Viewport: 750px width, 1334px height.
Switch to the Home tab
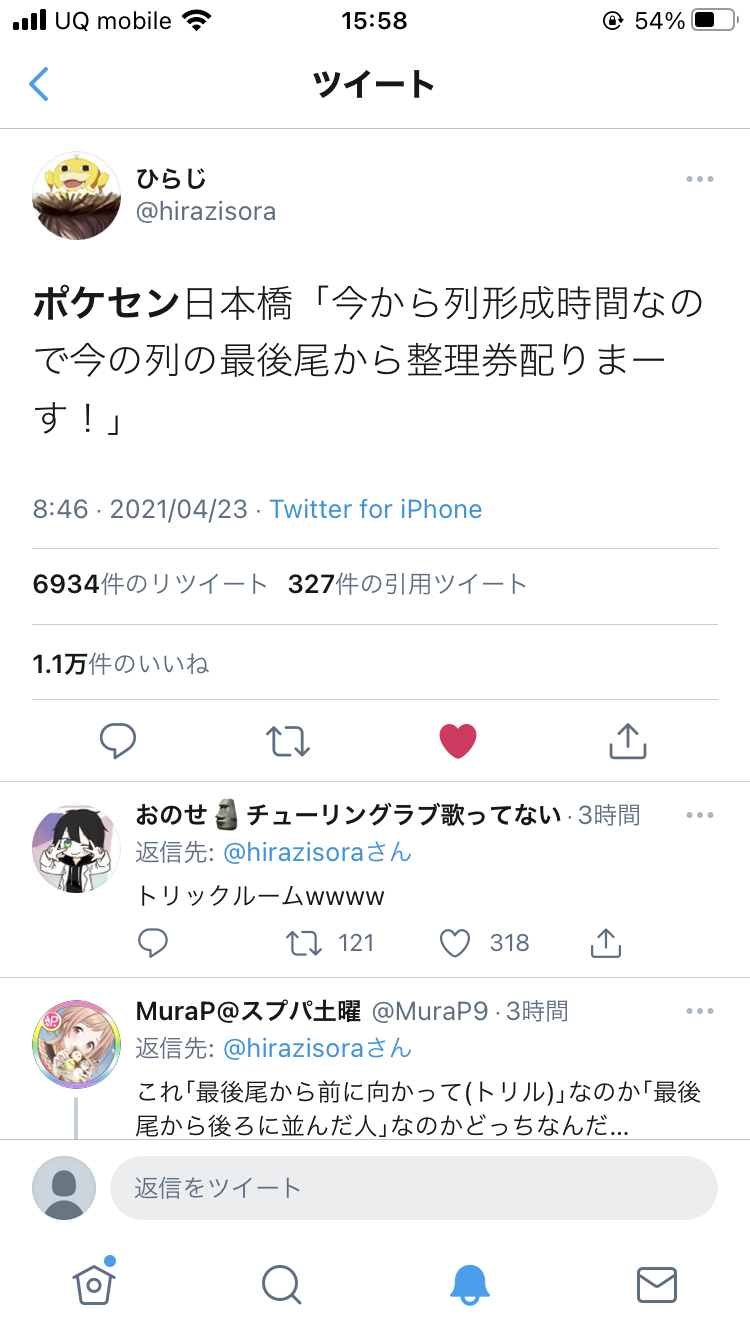(x=95, y=1282)
